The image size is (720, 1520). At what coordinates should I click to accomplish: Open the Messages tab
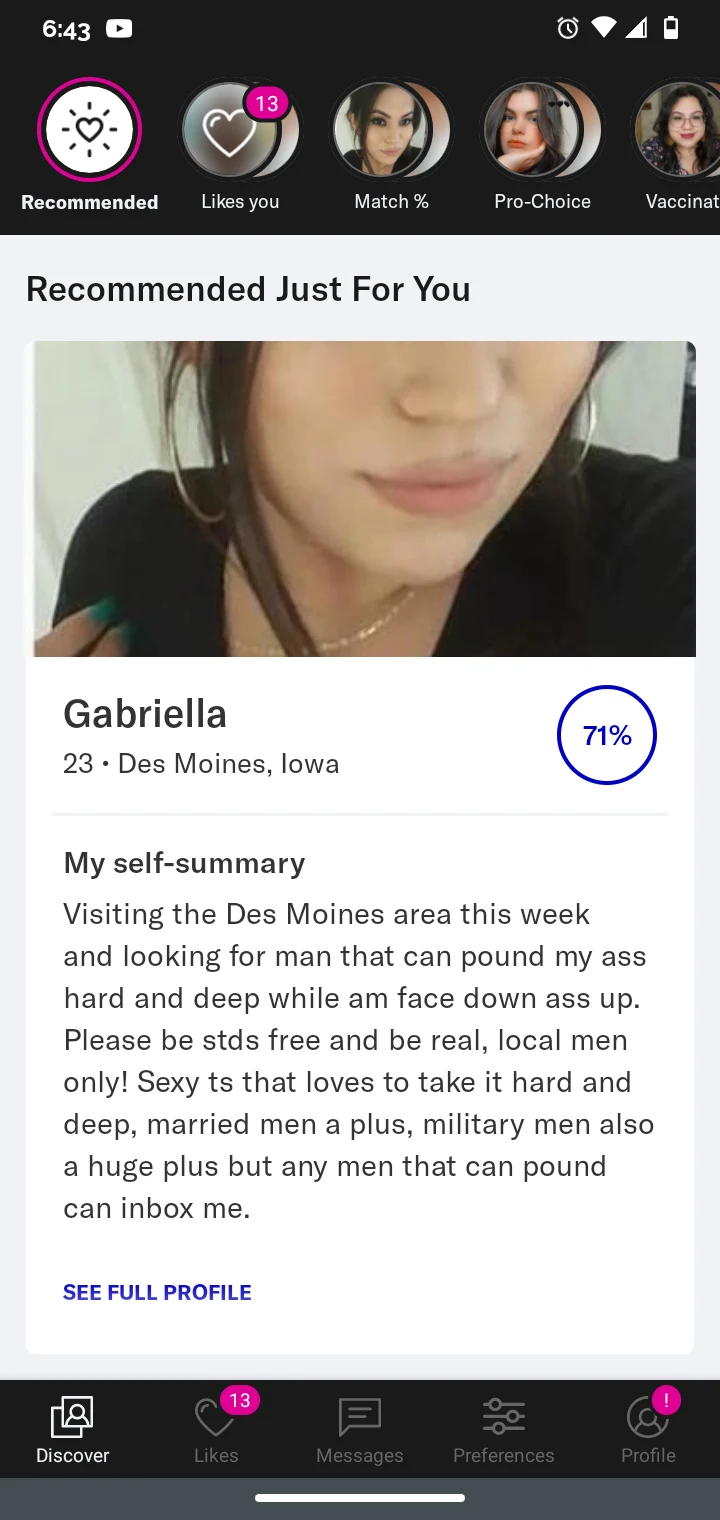tap(360, 1430)
